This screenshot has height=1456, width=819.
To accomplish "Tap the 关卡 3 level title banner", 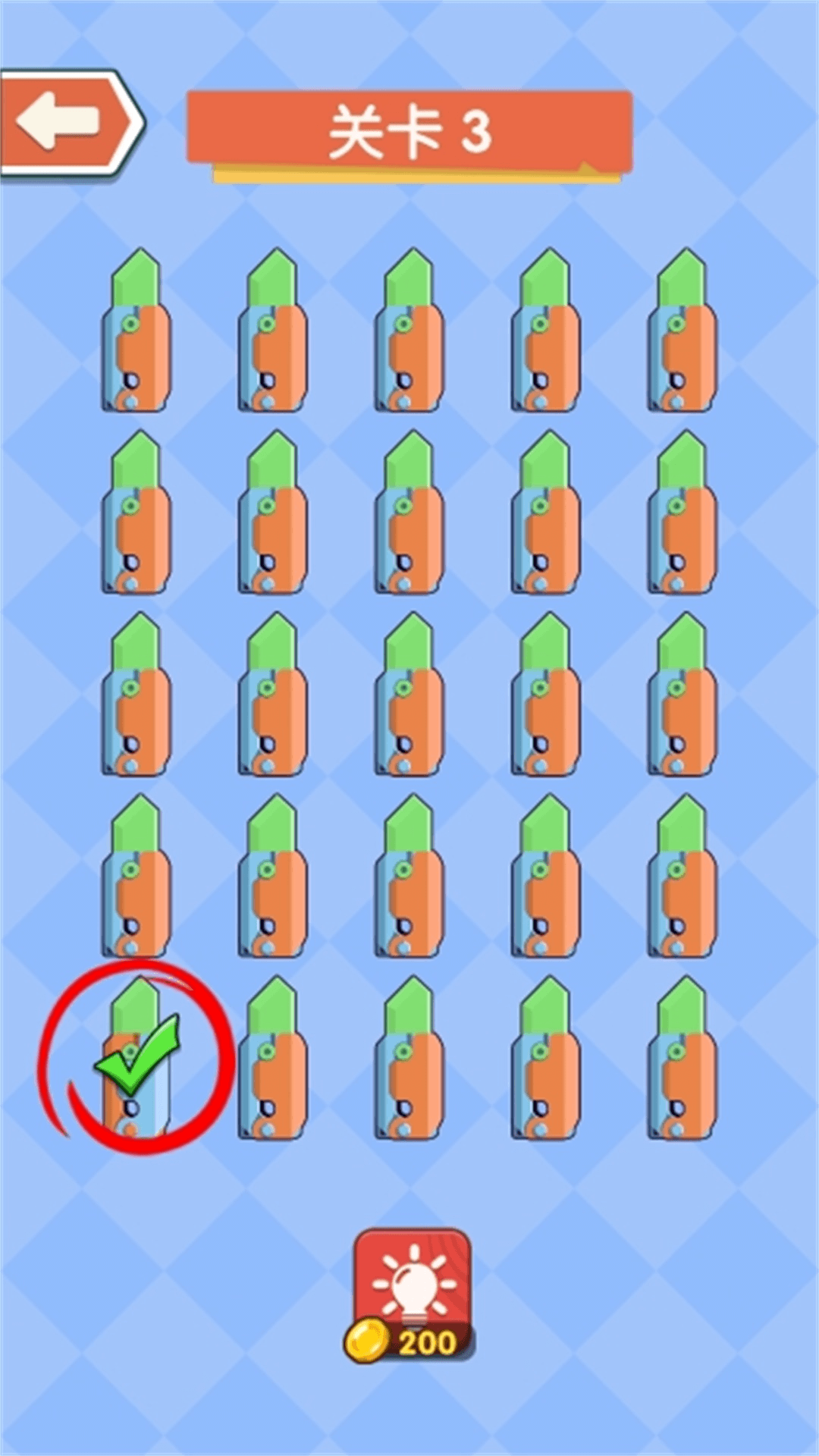I will tap(409, 129).
